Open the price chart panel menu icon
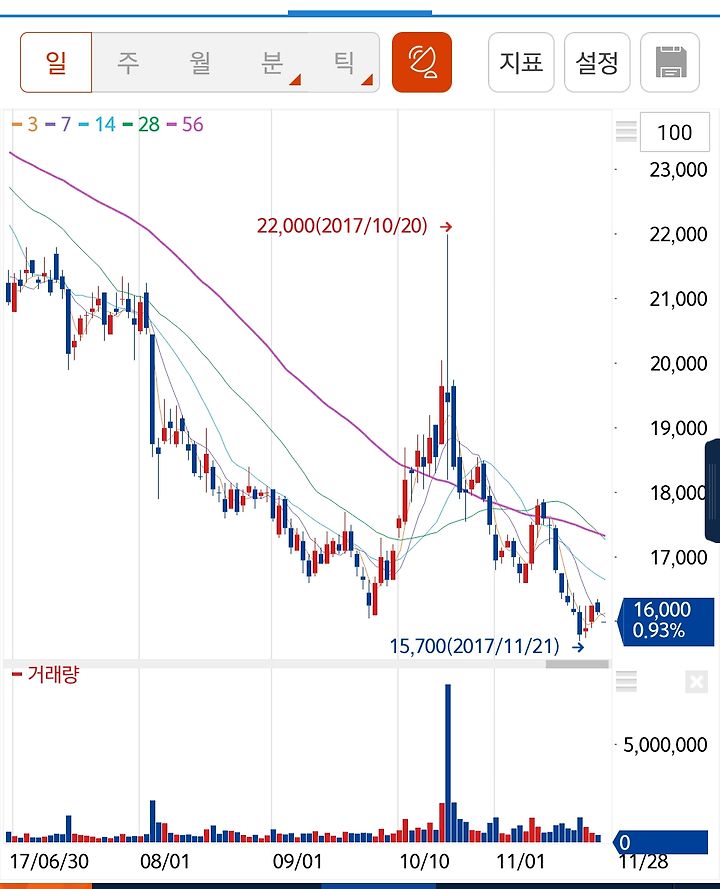This screenshot has width=720, height=889. (x=626, y=131)
